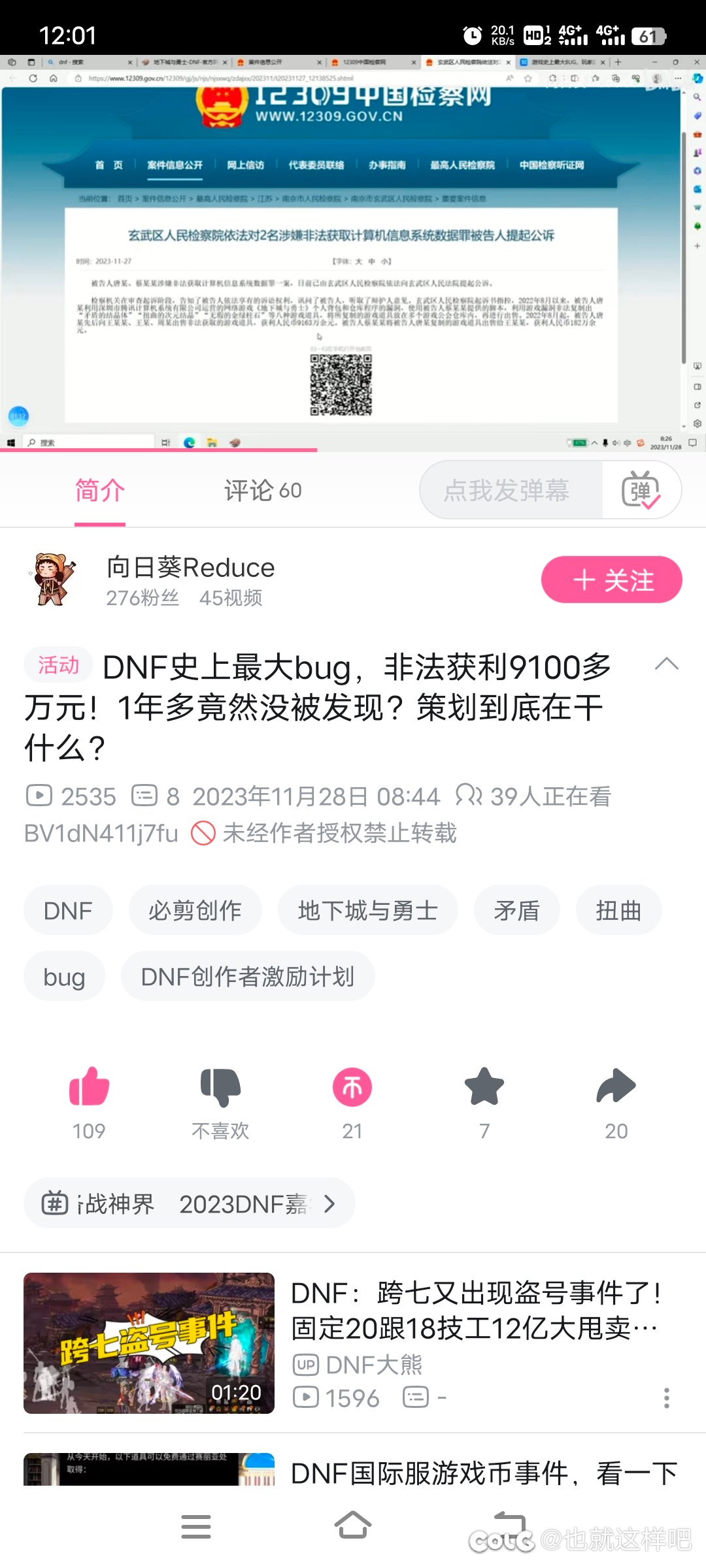706x1568 pixels.
Task: Tap the 点我发弹幕 input field
Action: 507,489
